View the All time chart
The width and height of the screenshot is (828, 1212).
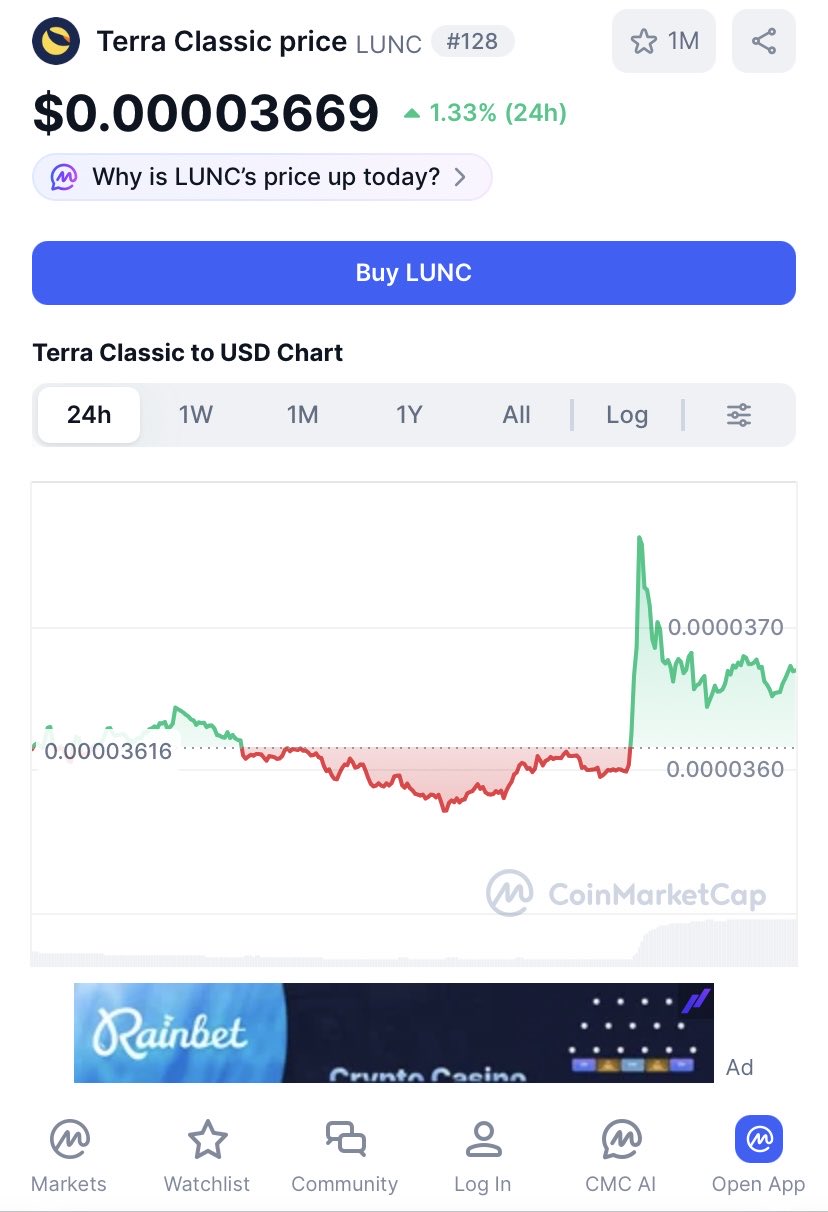tap(516, 414)
